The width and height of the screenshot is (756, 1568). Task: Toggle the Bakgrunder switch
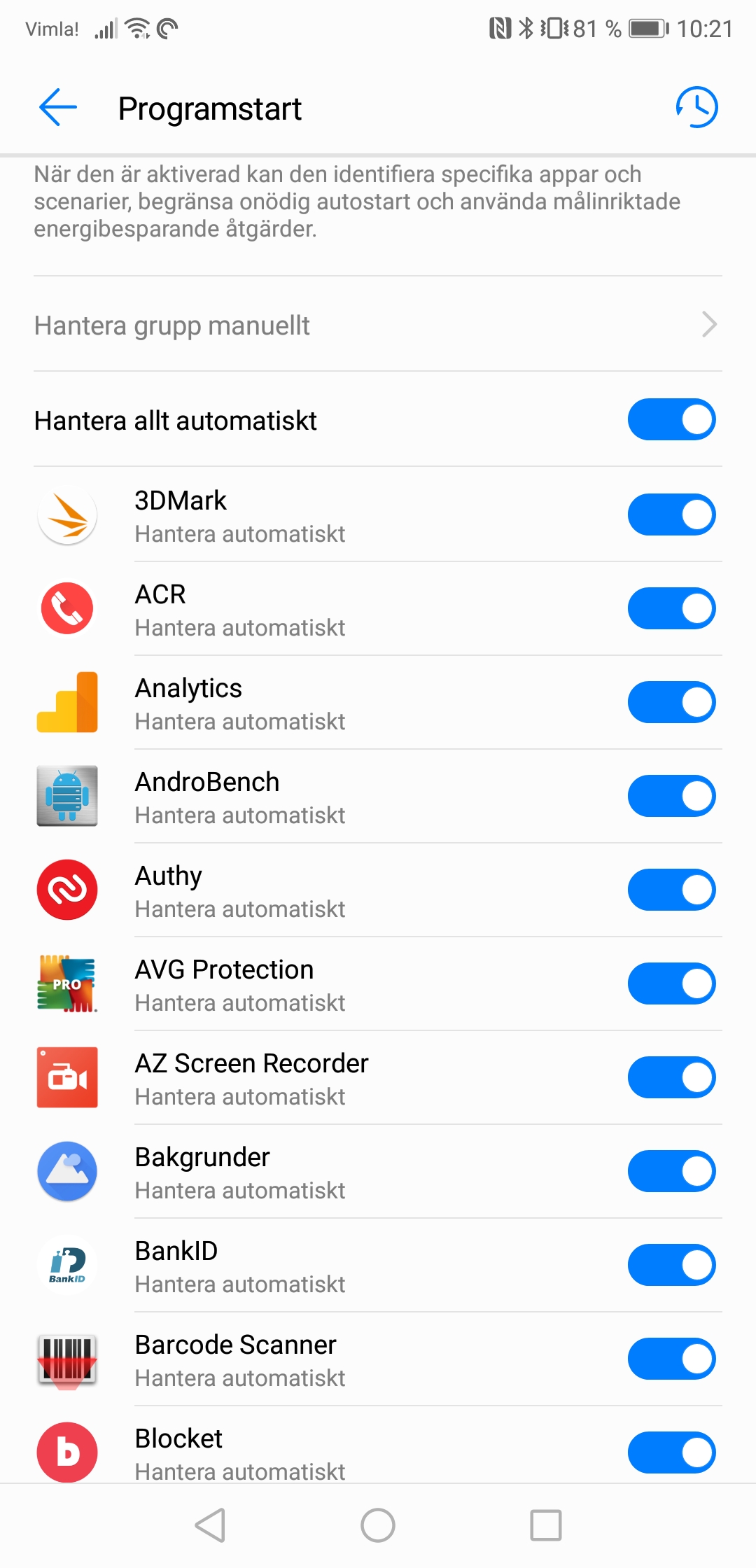[x=671, y=1172]
